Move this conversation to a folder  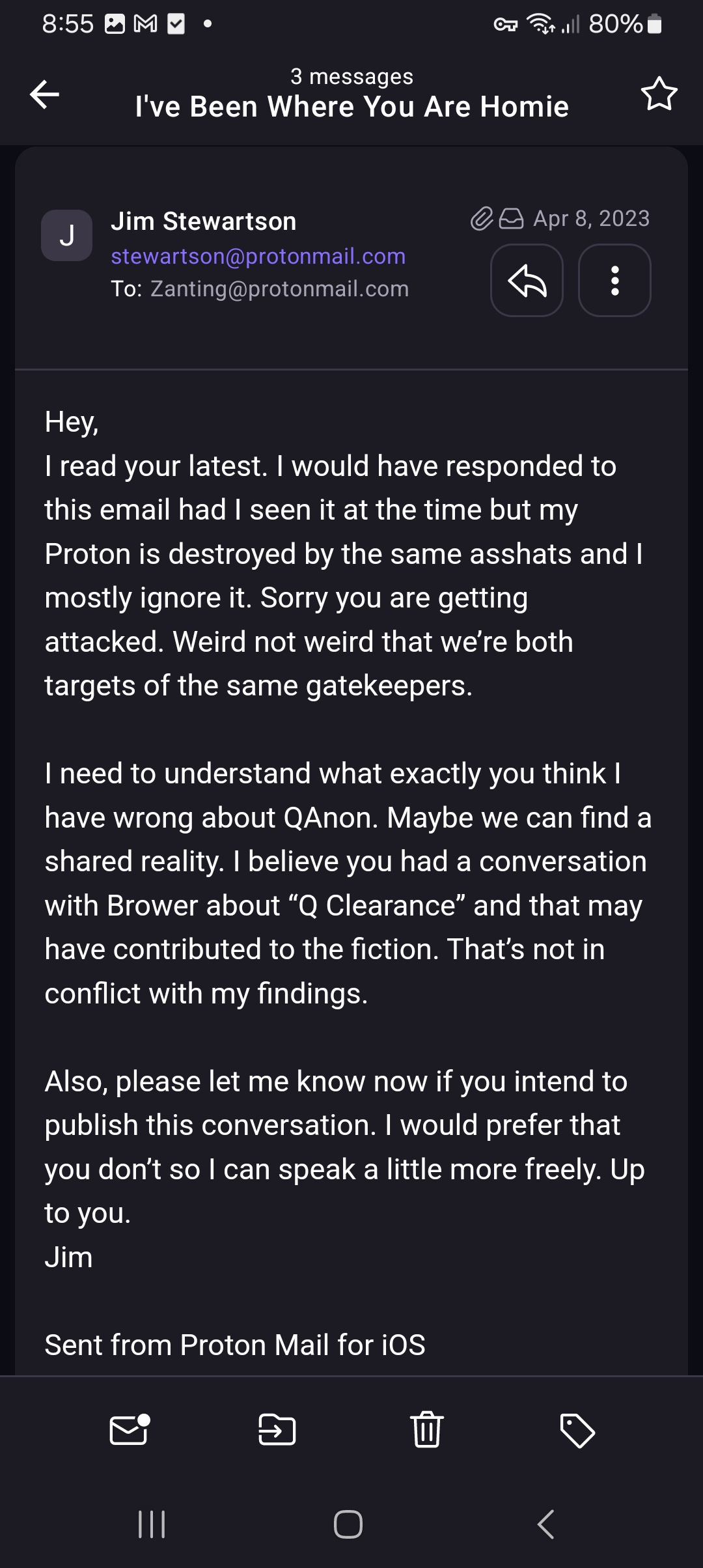(x=277, y=1430)
